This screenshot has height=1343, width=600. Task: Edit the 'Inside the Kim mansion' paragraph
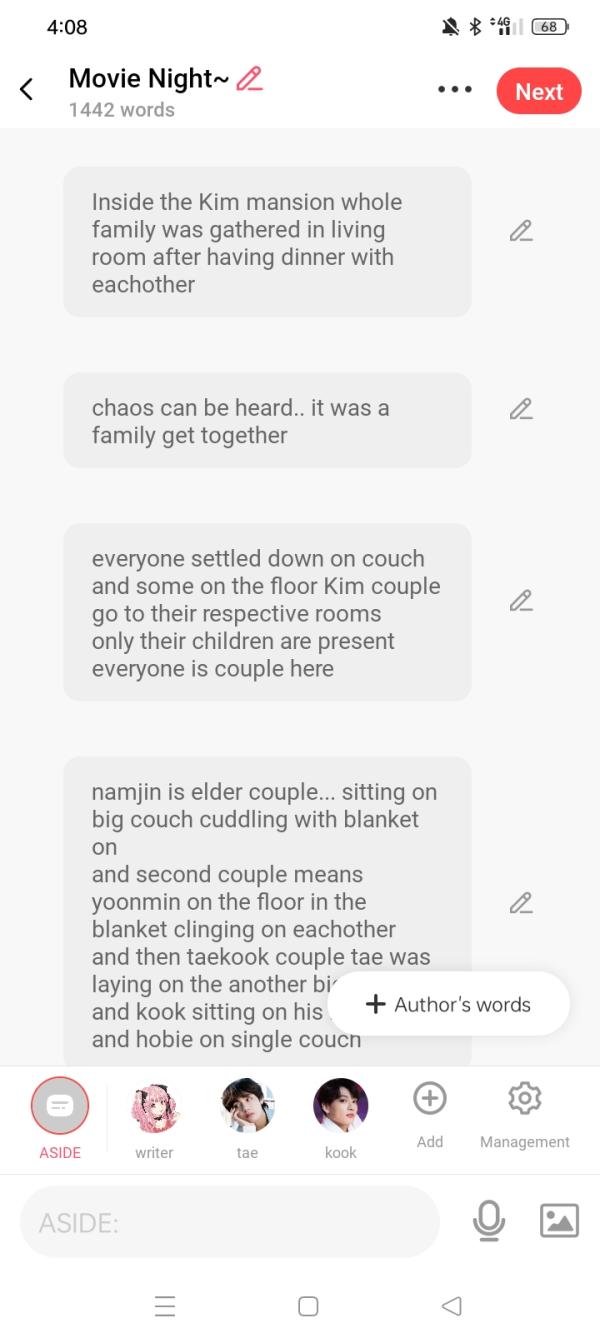[520, 231]
